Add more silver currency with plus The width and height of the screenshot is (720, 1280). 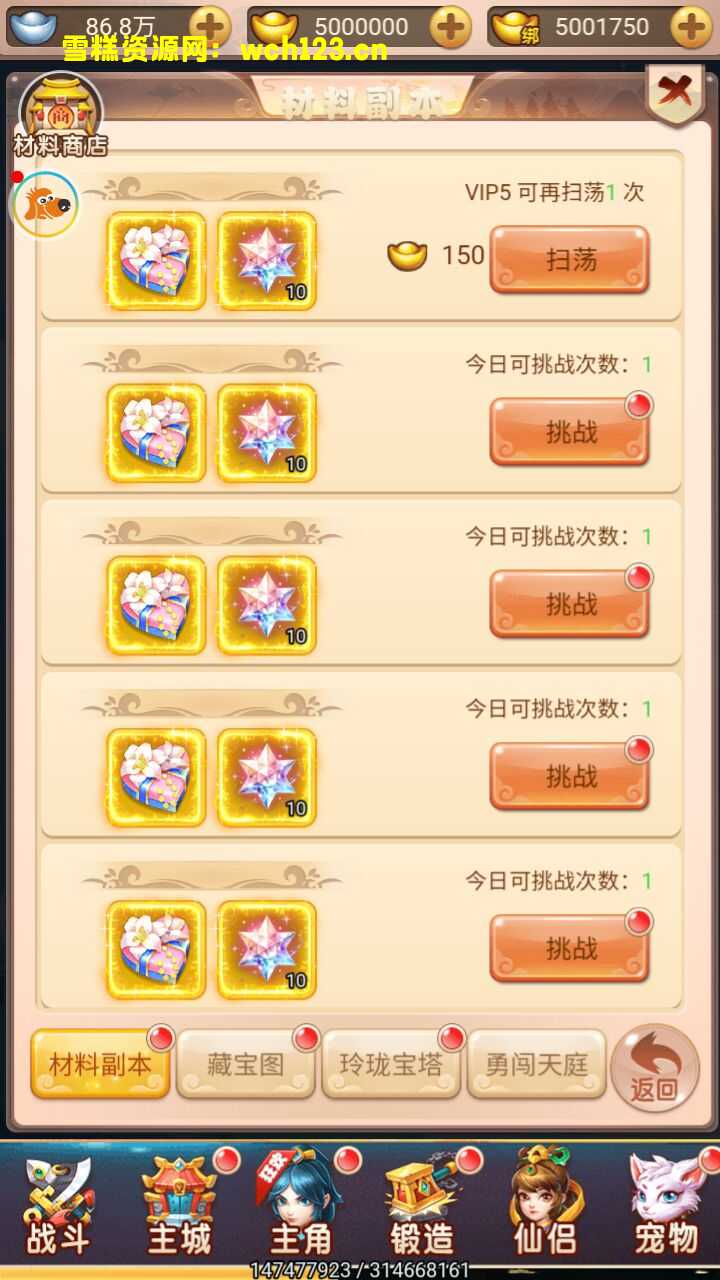210,27
